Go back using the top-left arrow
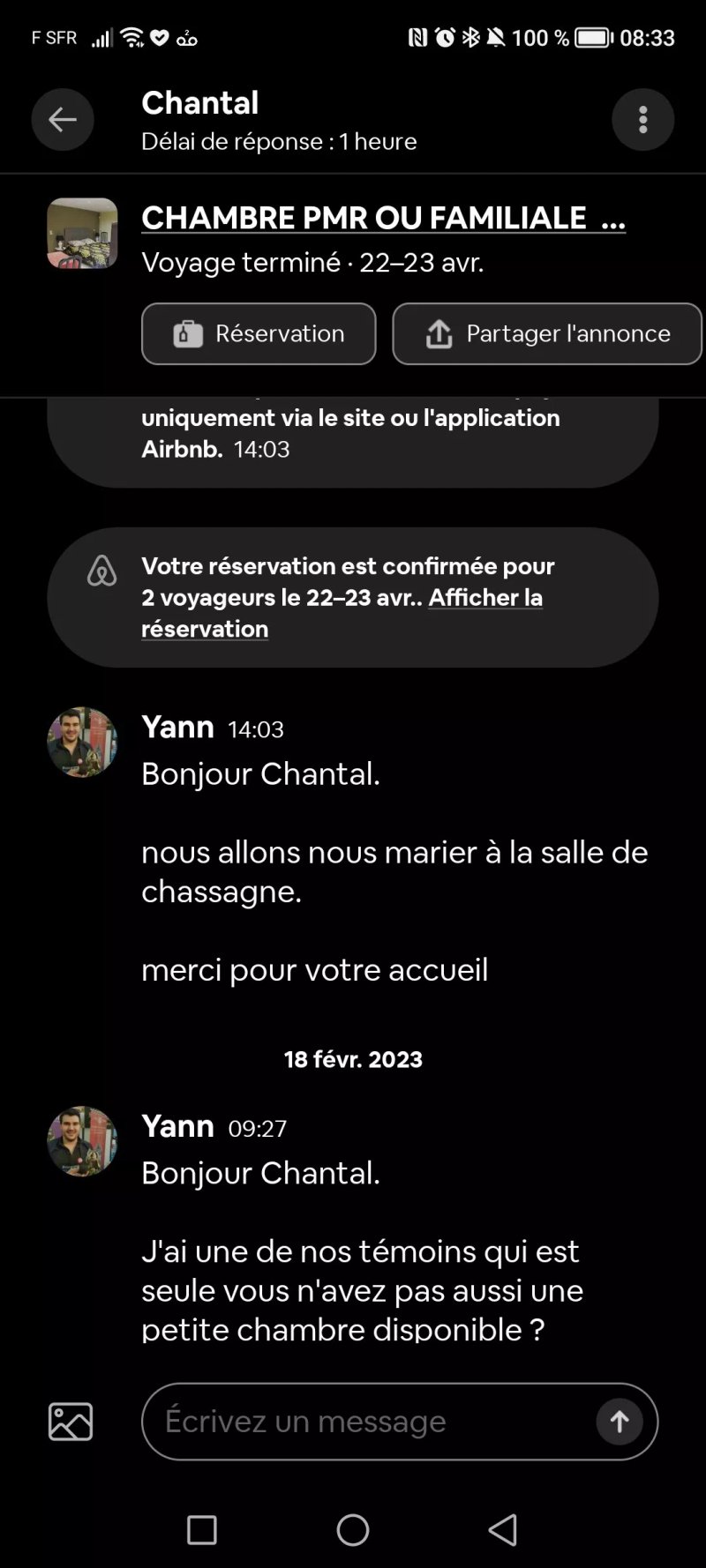 pyautogui.click(x=63, y=119)
